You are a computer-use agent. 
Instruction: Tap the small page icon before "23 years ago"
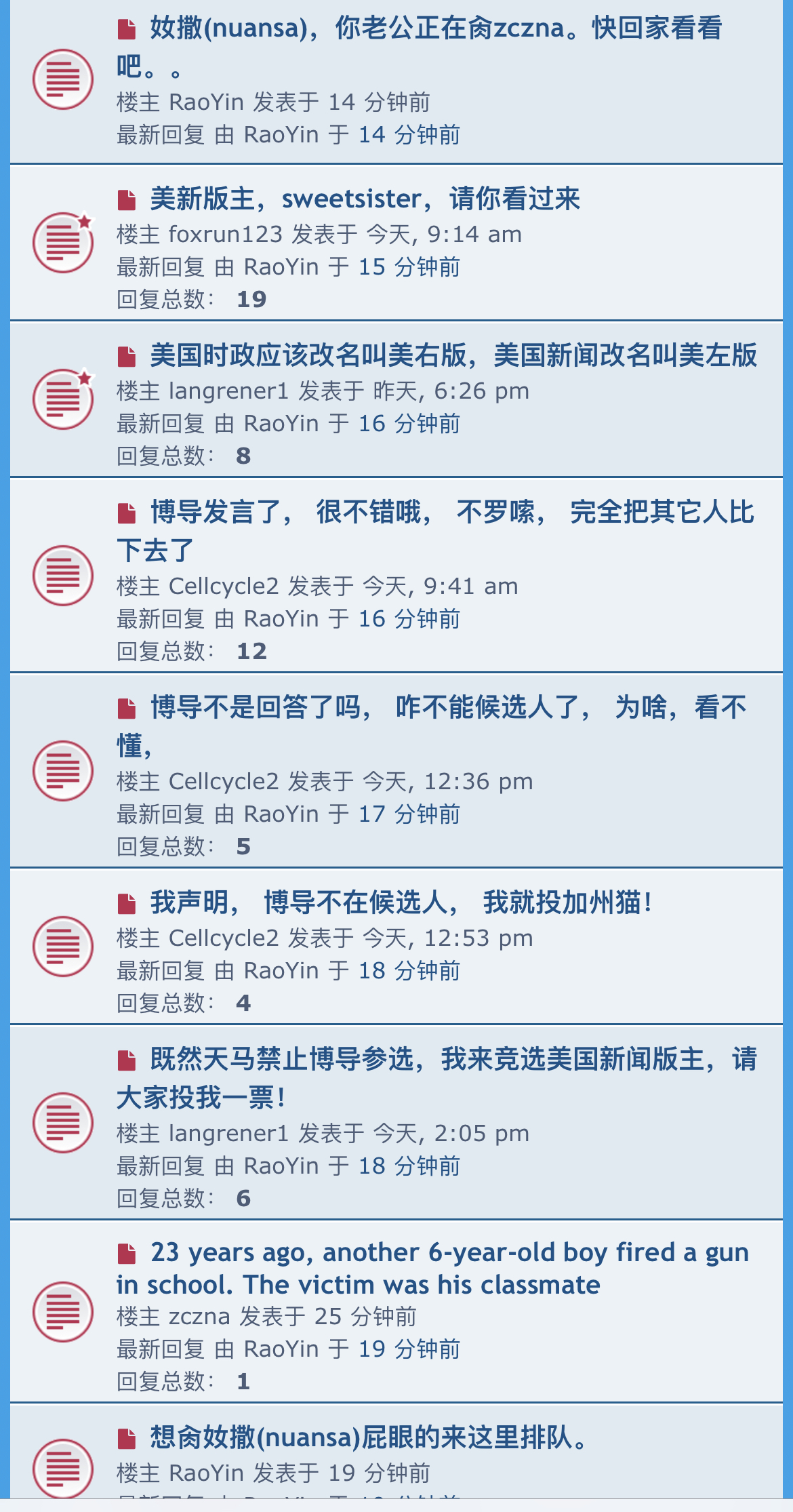pos(127,1254)
